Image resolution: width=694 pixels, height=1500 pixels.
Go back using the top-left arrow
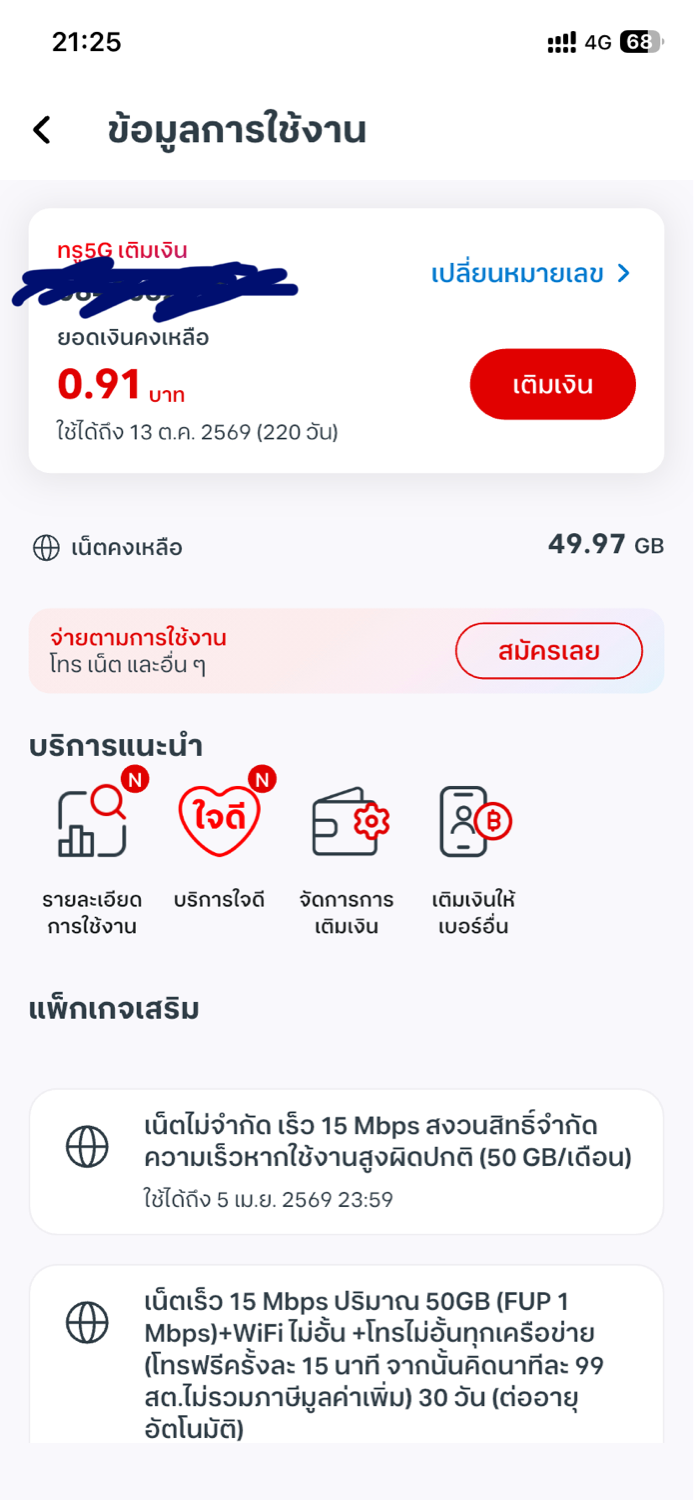(41, 130)
